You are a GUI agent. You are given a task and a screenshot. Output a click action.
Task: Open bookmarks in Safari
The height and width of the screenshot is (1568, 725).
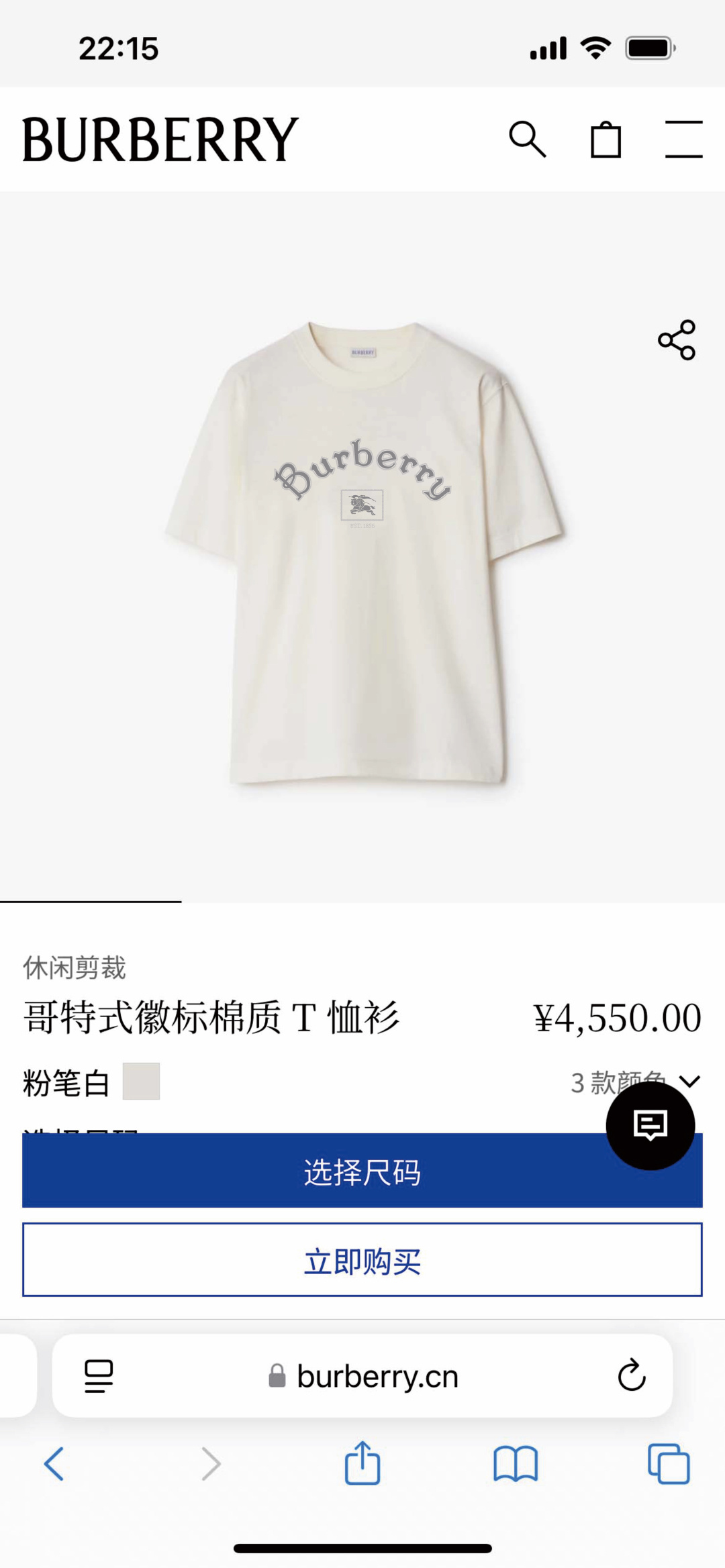click(515, 1465)
